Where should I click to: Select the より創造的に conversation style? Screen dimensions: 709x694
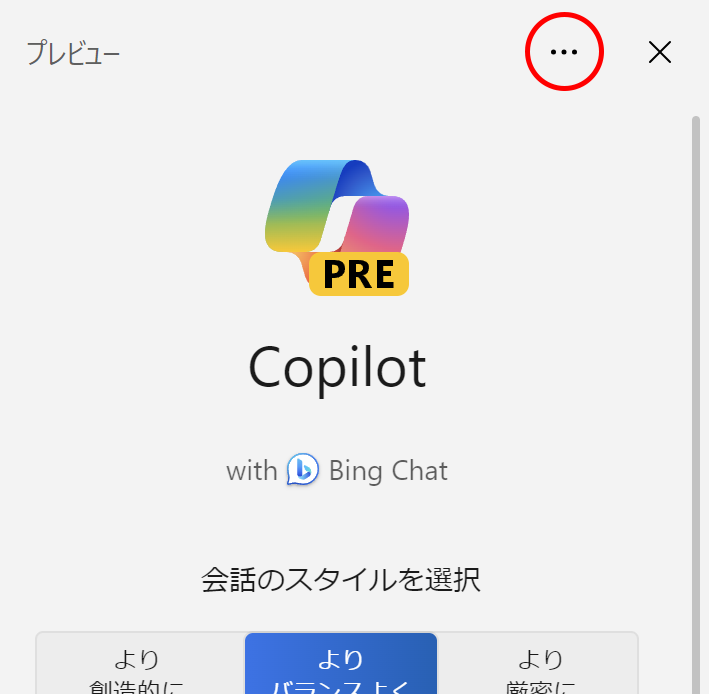(139, 670)
